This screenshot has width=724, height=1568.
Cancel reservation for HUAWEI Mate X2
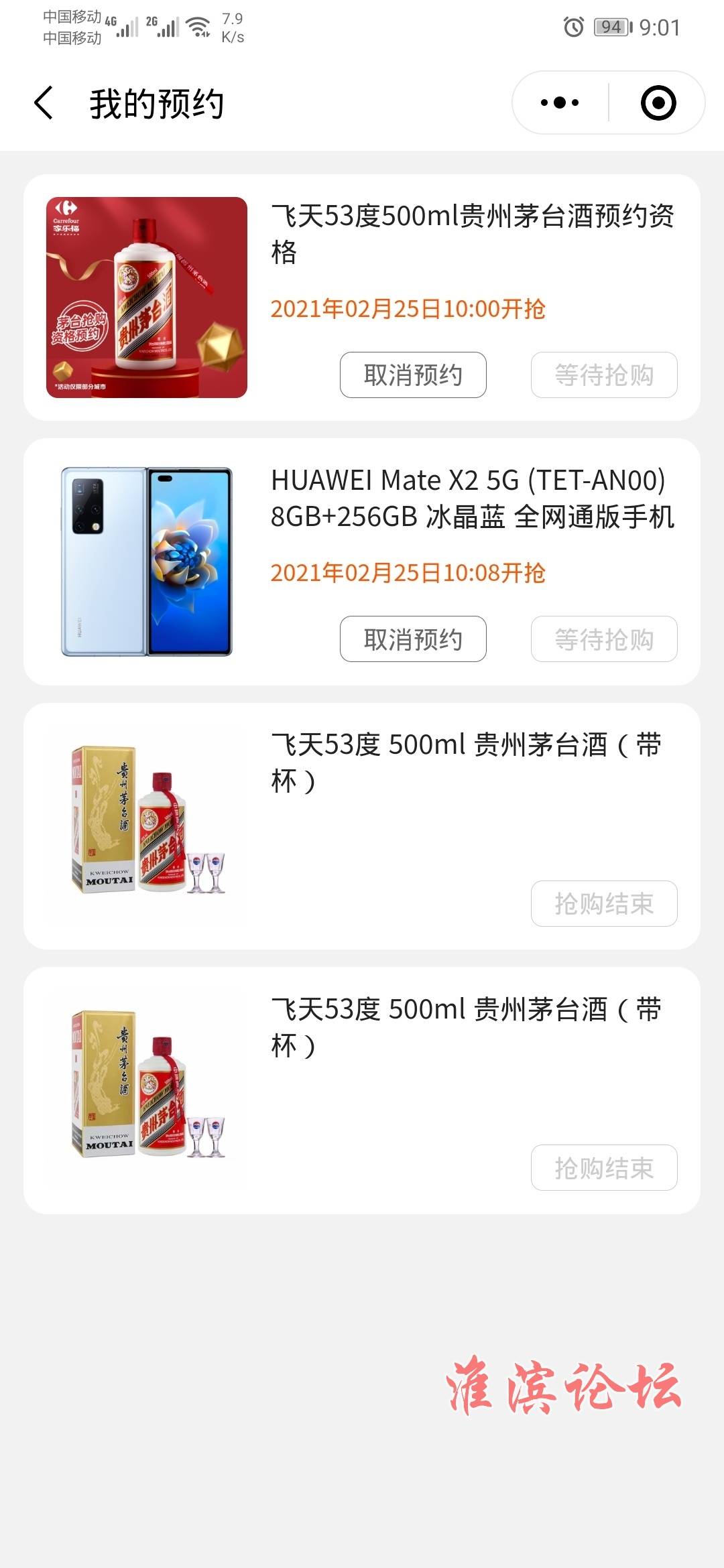coord(413,639)
